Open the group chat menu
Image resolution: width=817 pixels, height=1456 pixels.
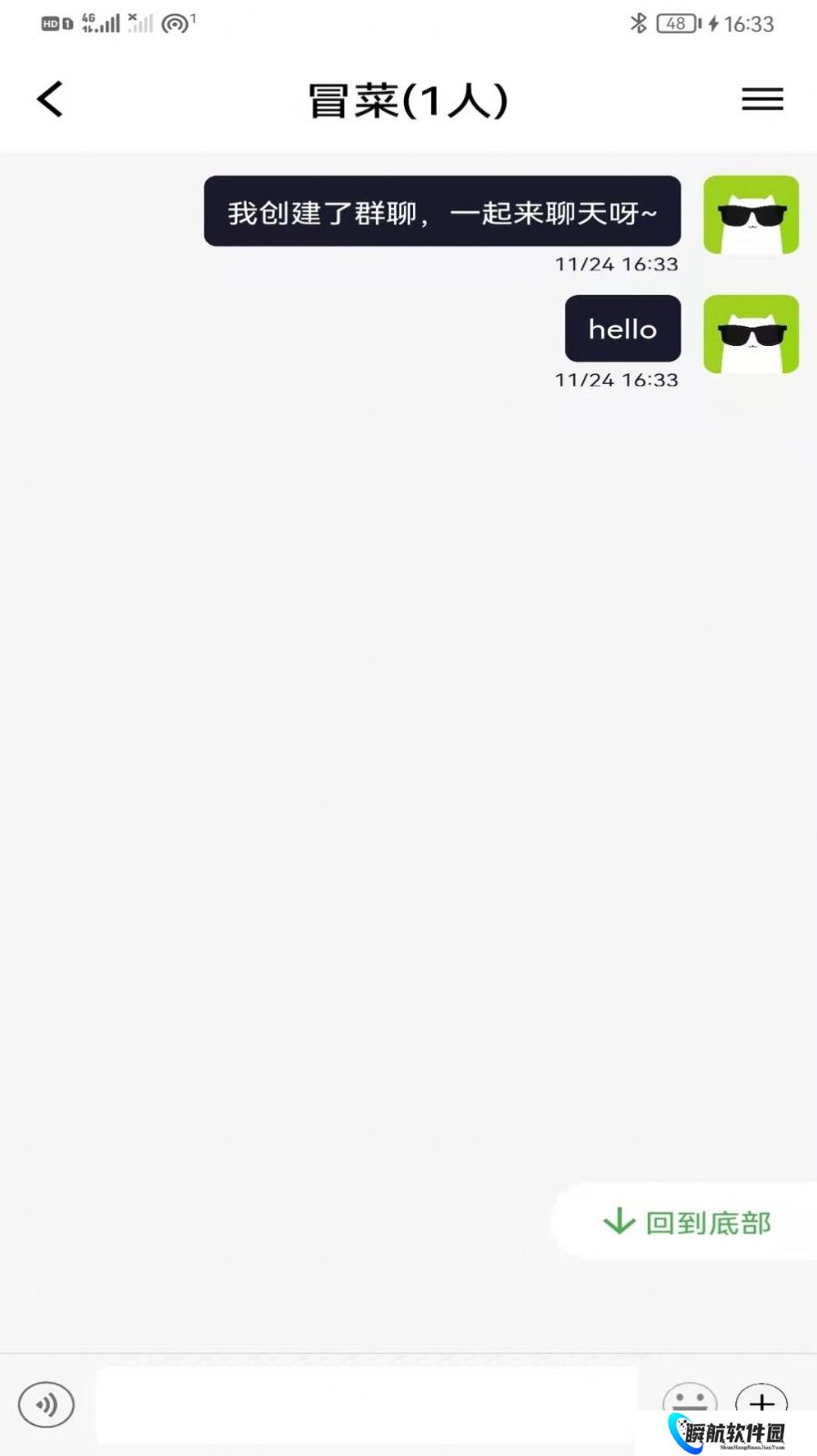point(762,98)
